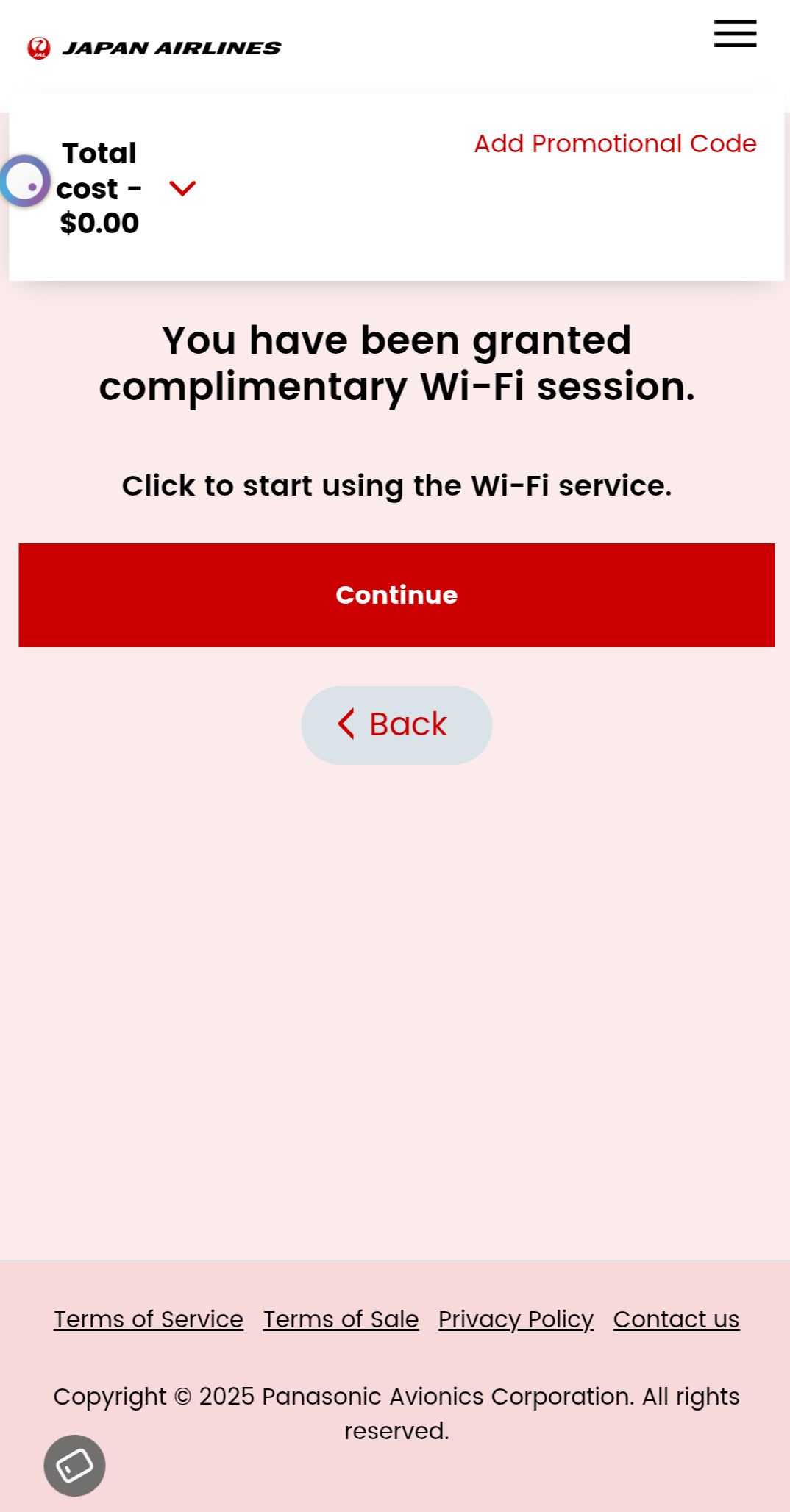Expand the Total cost details chevron

(x=182, y=188)
